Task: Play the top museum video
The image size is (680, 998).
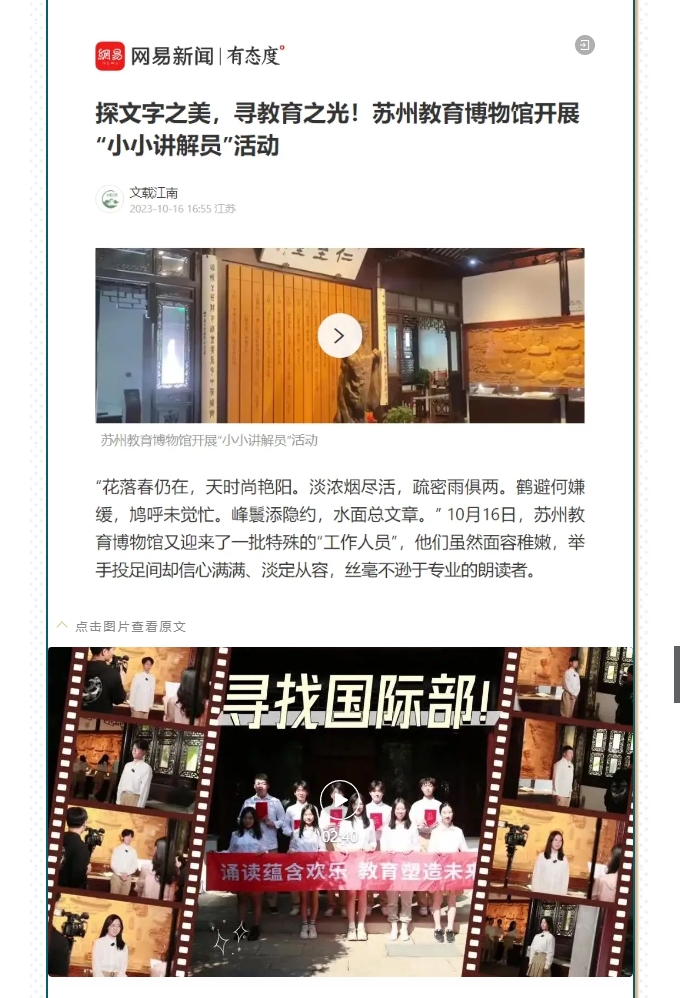Action: (x=339, y=336)
